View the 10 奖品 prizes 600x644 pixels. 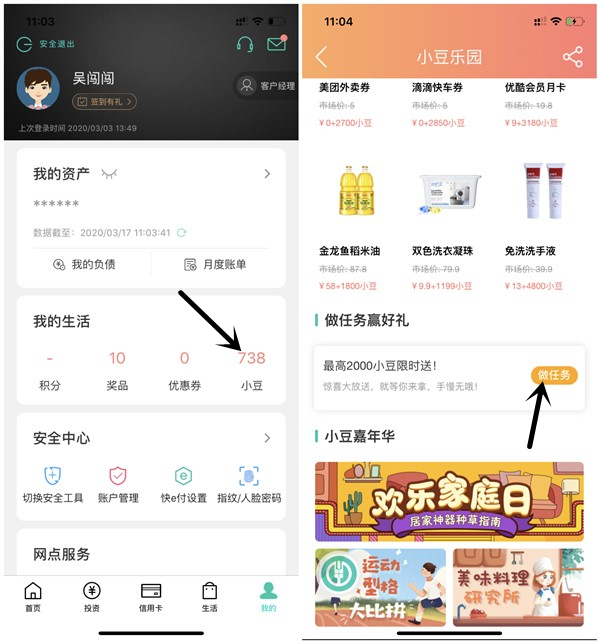point(117,369)
